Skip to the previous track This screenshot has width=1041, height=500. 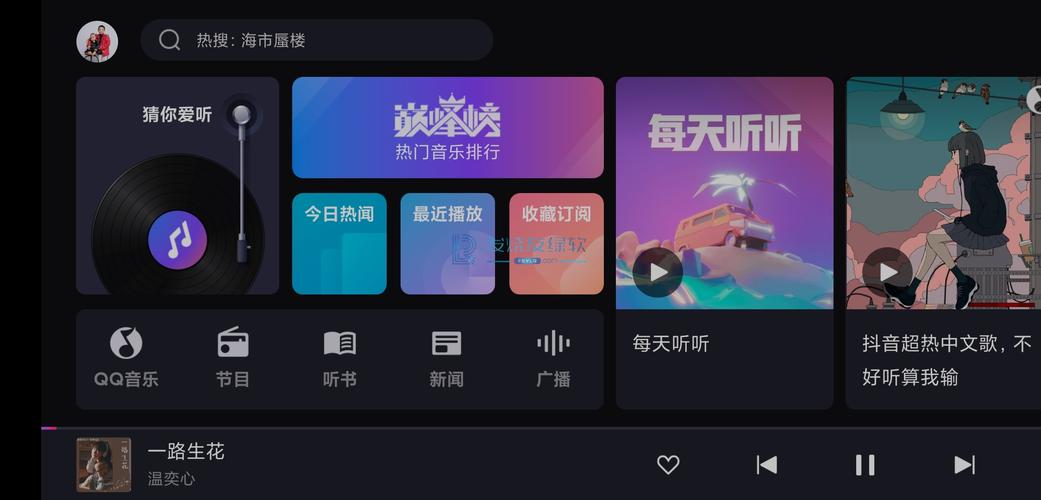pos(767,464)
